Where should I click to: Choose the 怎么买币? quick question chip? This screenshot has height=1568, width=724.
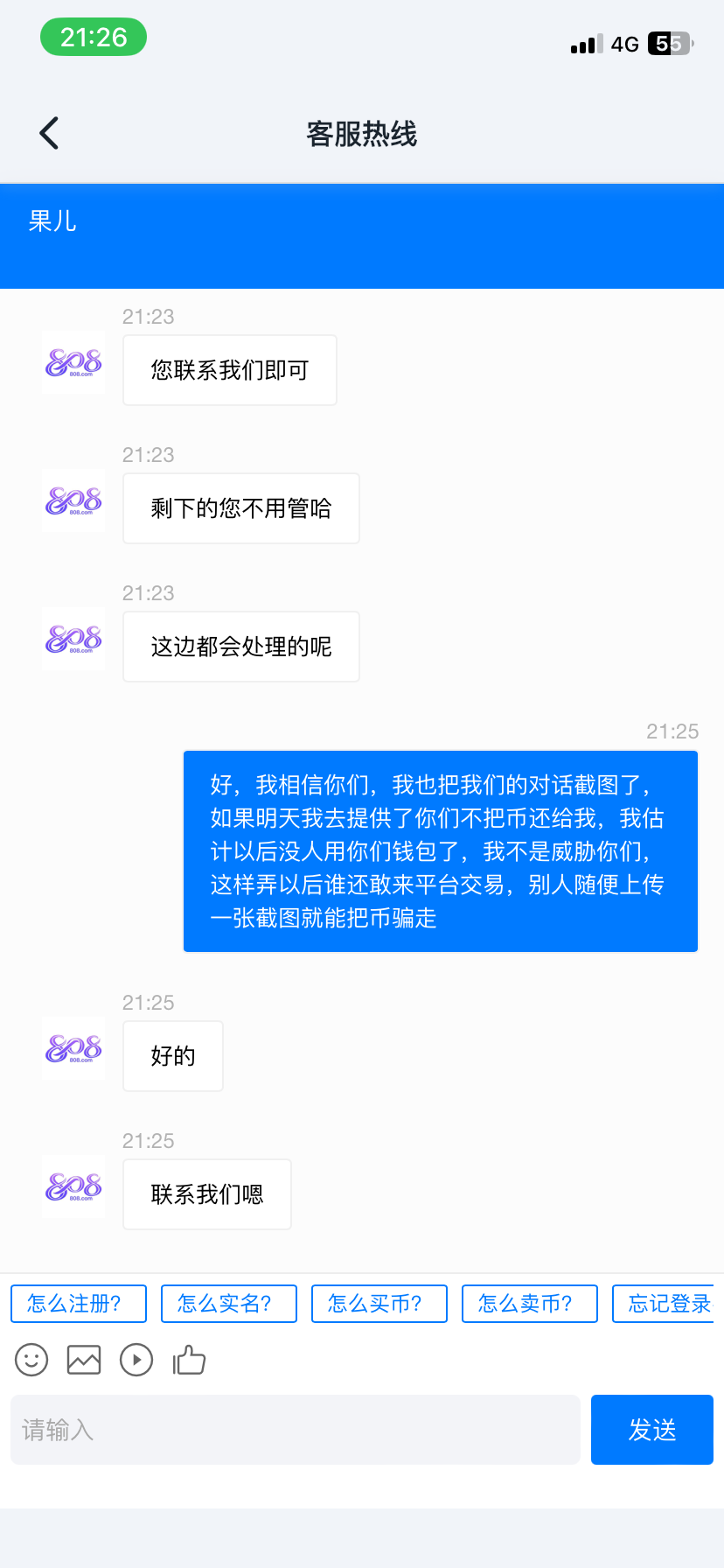[x=379, y=1304]
